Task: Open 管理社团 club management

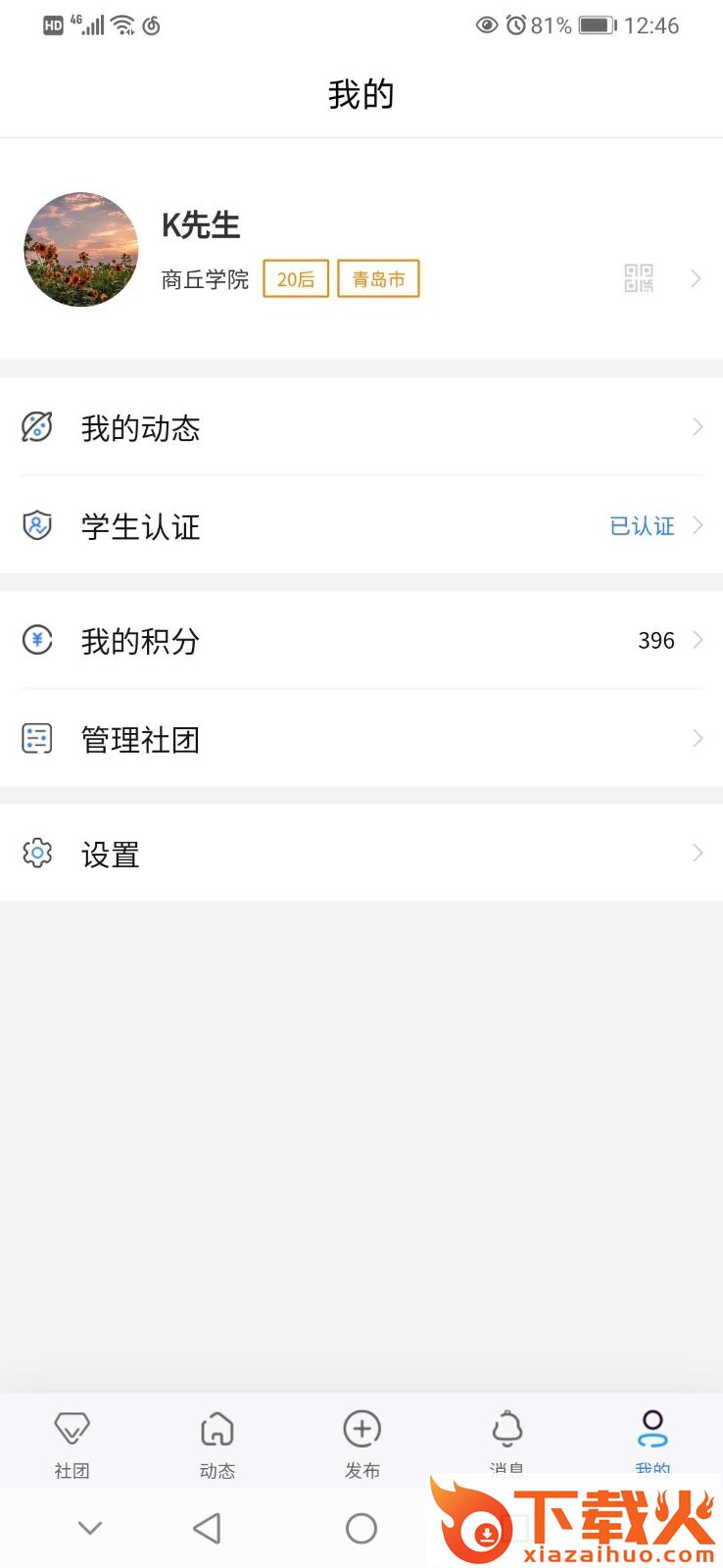Action: (361, 739)
